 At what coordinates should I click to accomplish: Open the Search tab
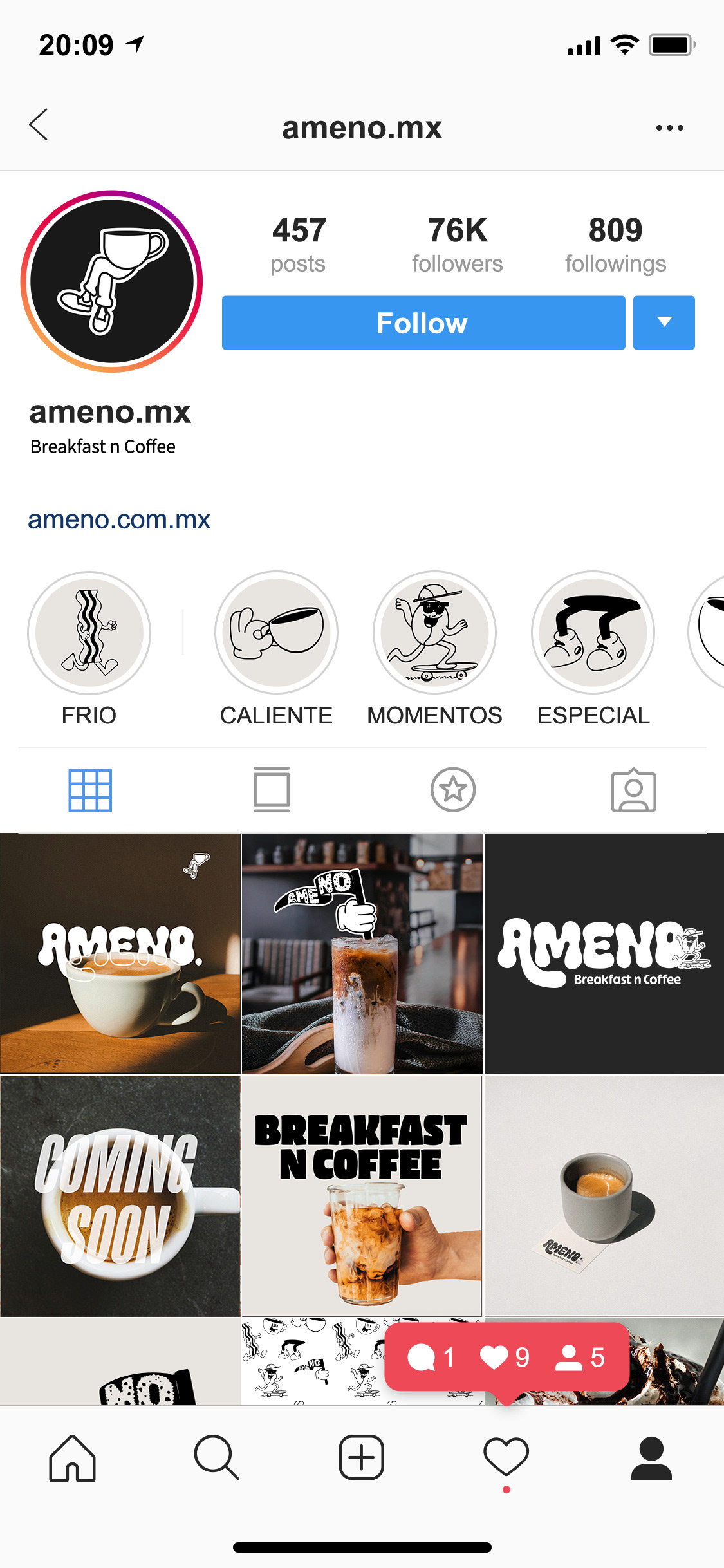(x=217, y=1458)
